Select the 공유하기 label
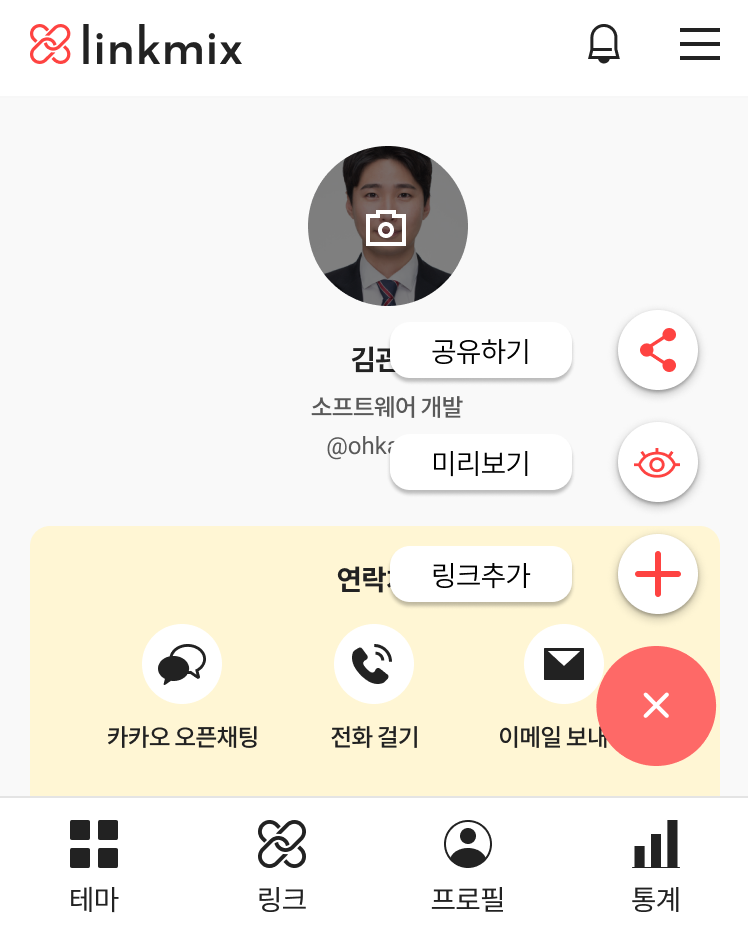 [x=481, y=351]
